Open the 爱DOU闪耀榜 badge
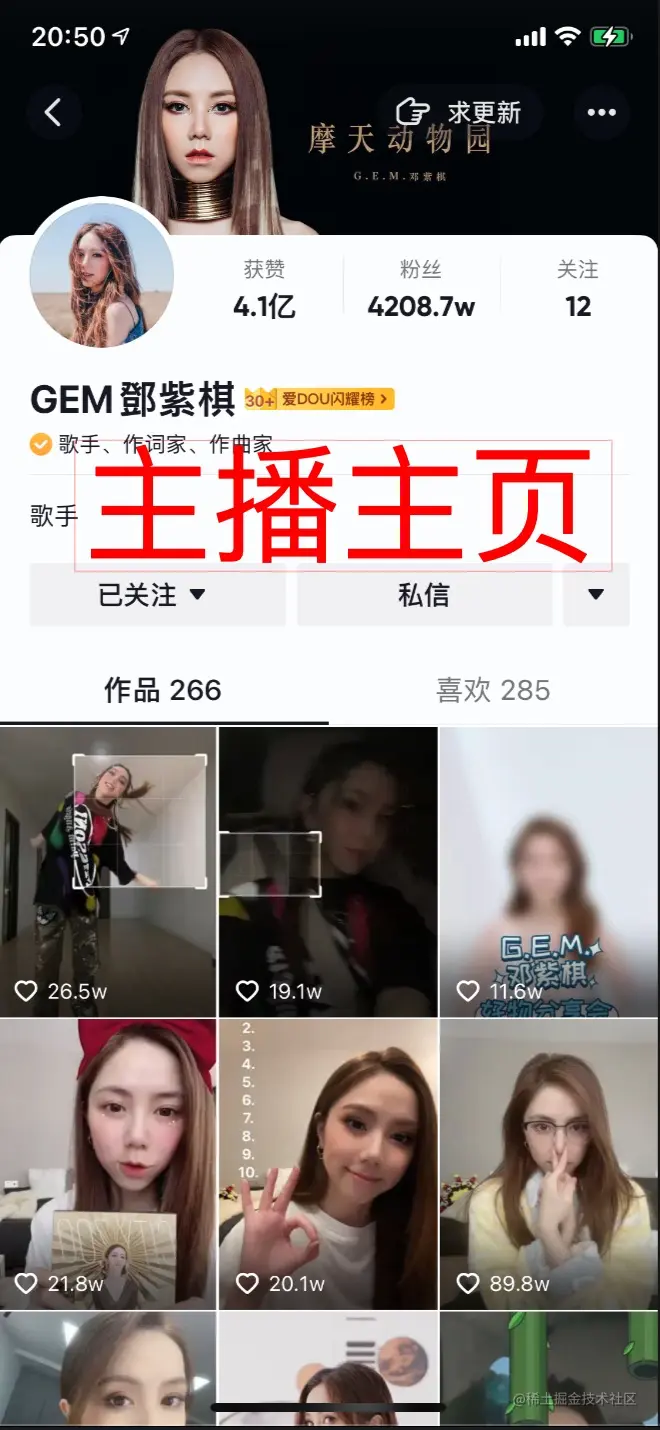The height and width of the screenshot is (1430, 660). coord(320,399)
